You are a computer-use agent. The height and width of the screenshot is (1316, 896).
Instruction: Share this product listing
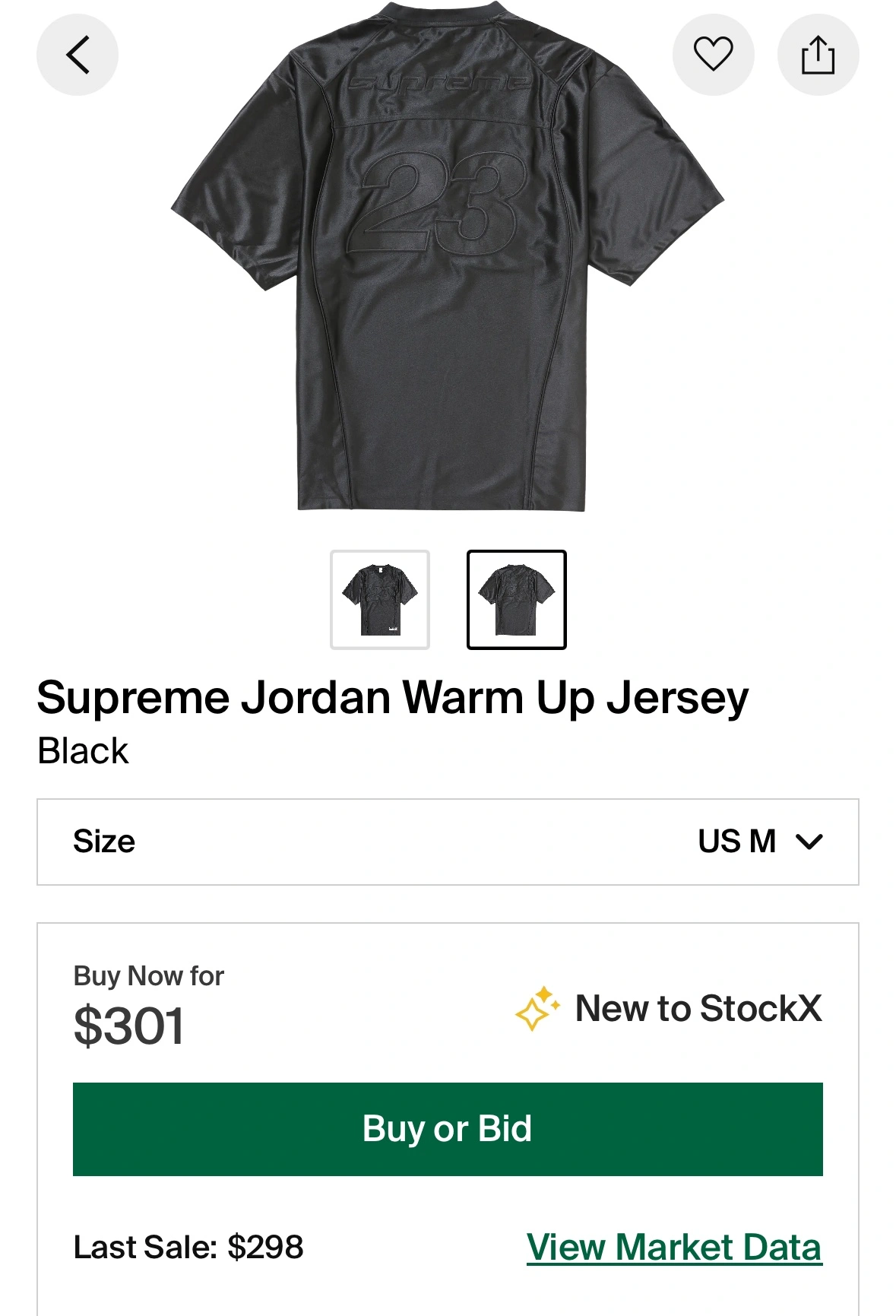[x=818, y=55]
